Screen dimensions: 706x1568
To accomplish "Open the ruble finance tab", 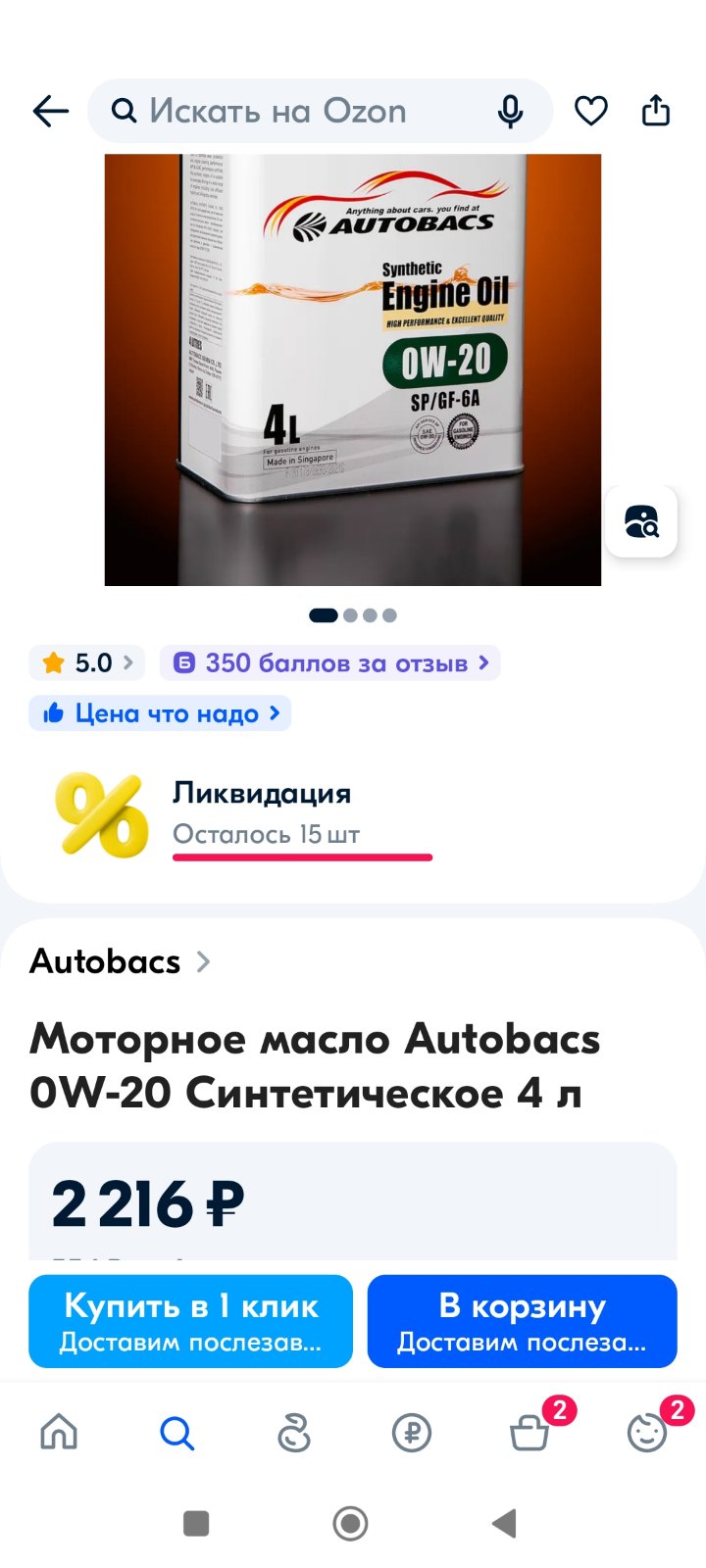I will pos(412,1434).
